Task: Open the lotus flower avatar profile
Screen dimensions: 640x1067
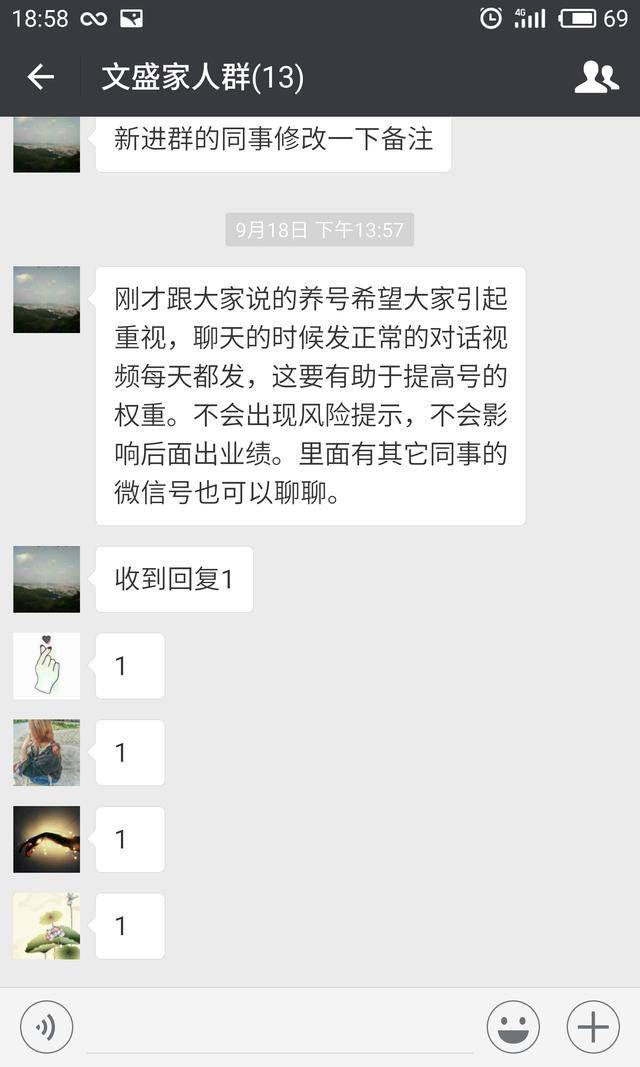Action: click(47, 926)
